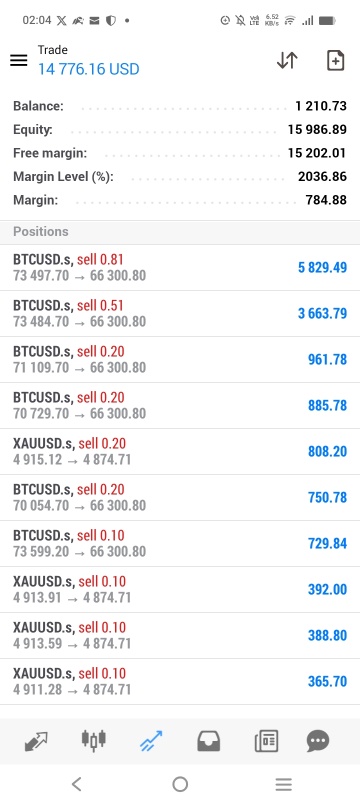The height and width of the screenshot is (804, 360).
Task: Switch to the History tab
Action: [x=209, y=741]
